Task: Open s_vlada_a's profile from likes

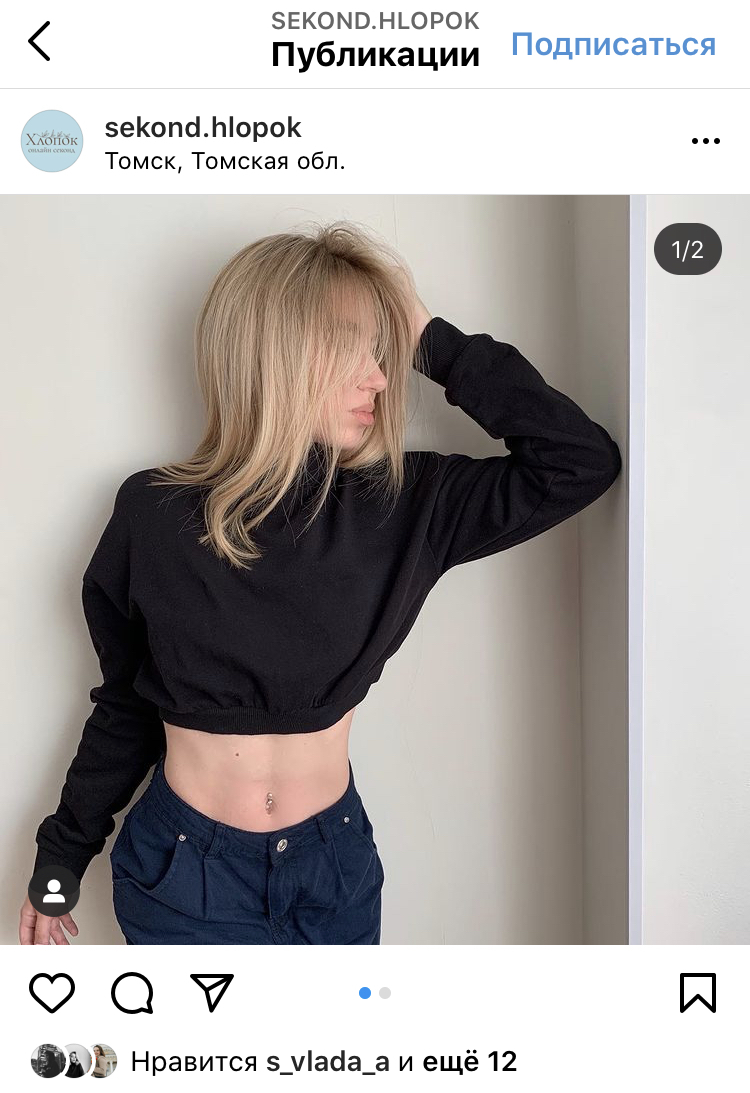Action: pyautogui.click(x=327, y=1062)
